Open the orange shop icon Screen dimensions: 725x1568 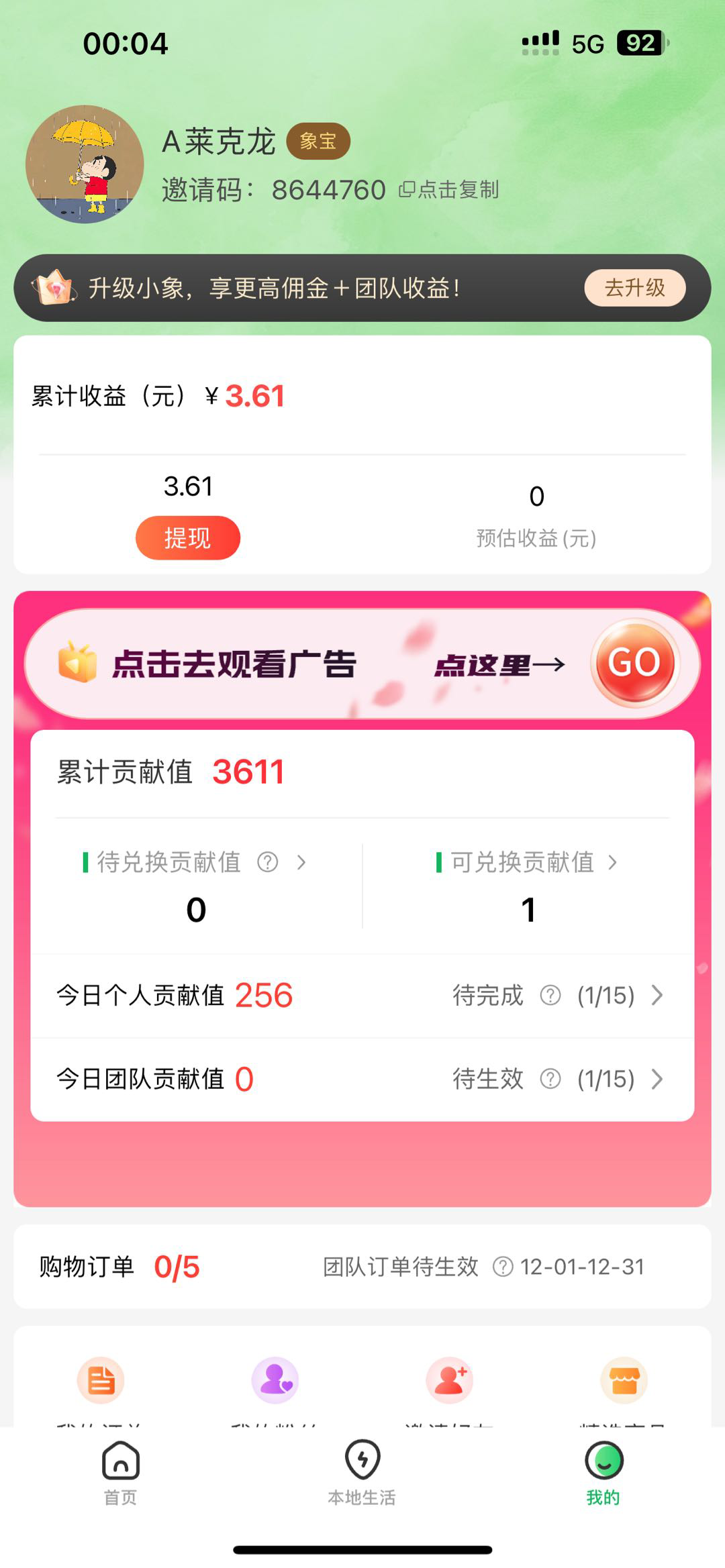[x=624, y=1380]
